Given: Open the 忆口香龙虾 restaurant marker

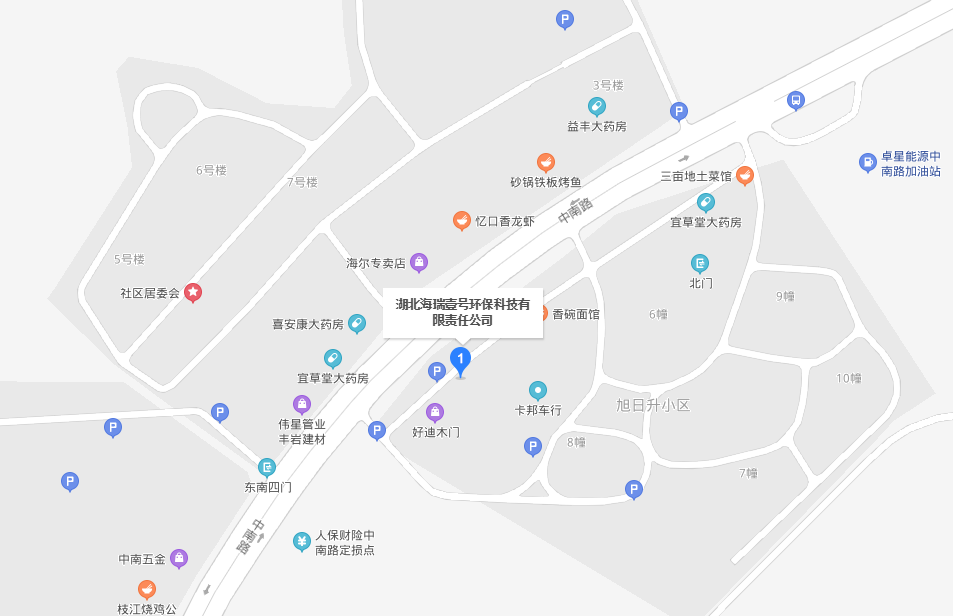Looking at the screenshot, I should 461,221.
